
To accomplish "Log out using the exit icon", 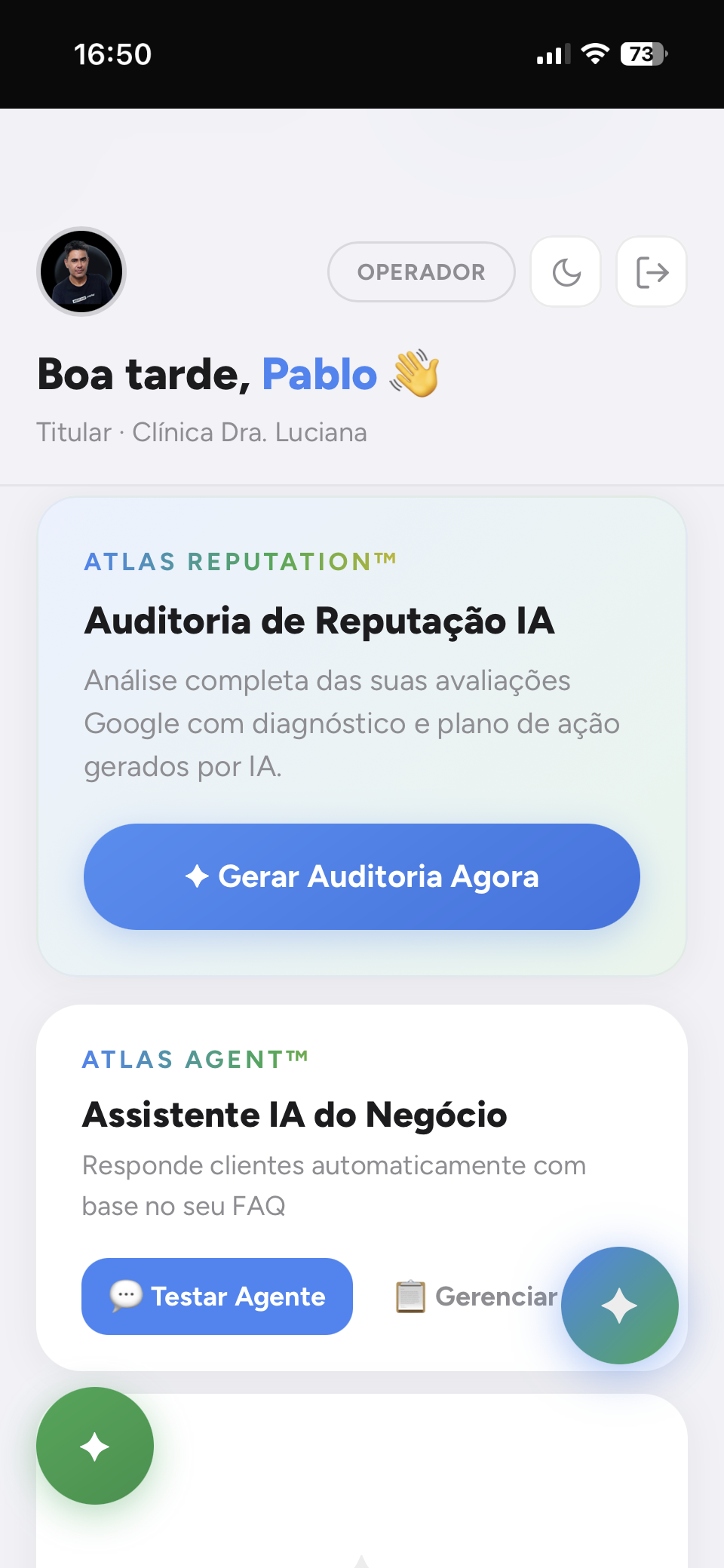I will (652, 272).
